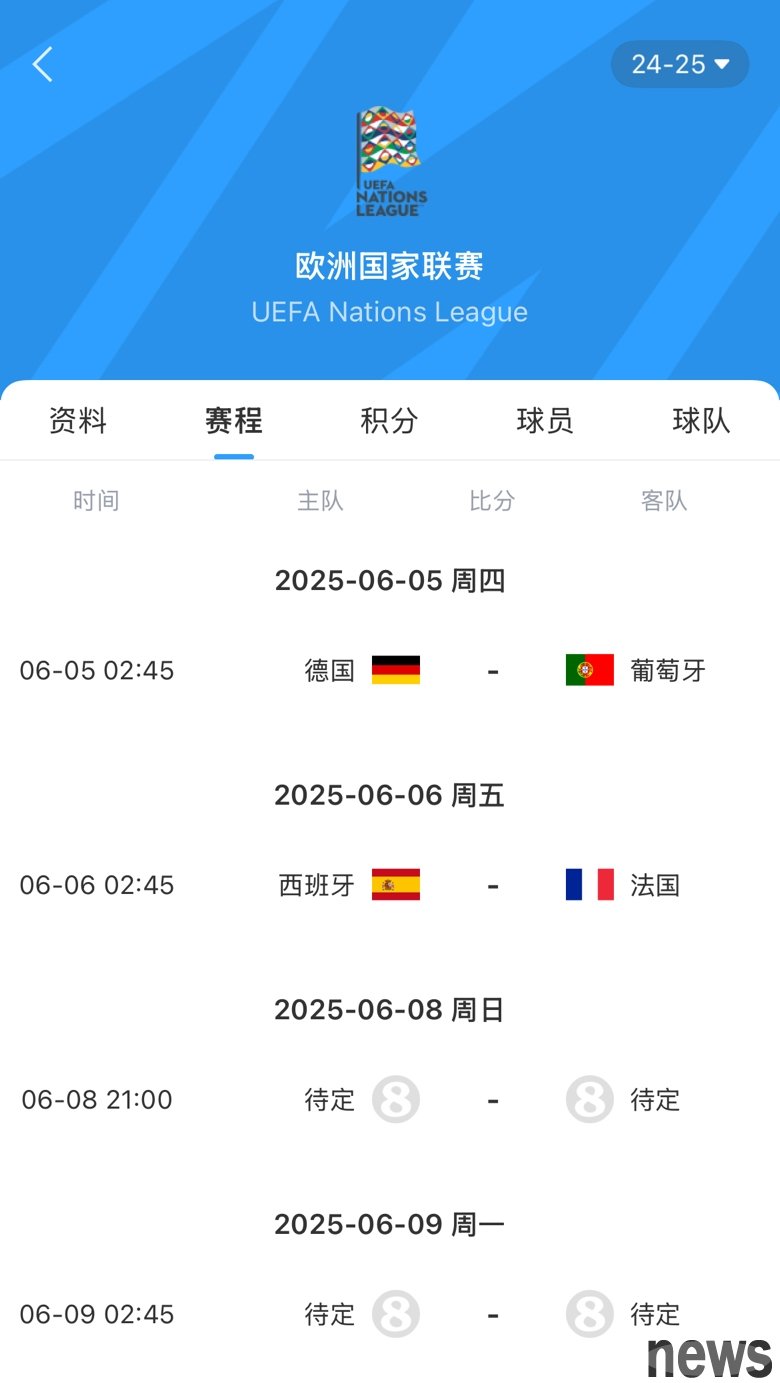Viewport: 780px width, 1383px height.
Task: Open the 西班牙 vs 法国 match
Action: 390,885
